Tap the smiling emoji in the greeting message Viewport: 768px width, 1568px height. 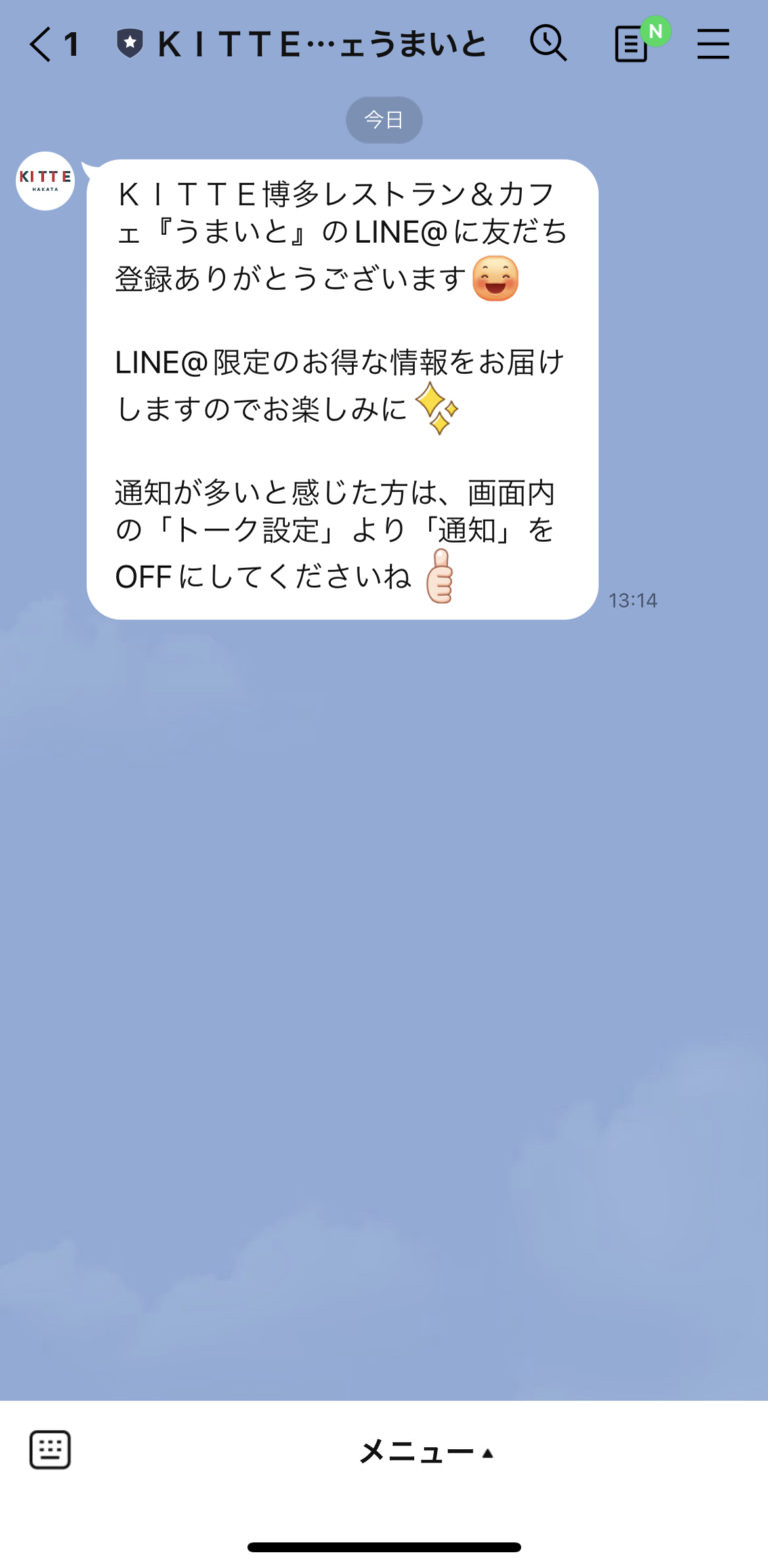495,278
